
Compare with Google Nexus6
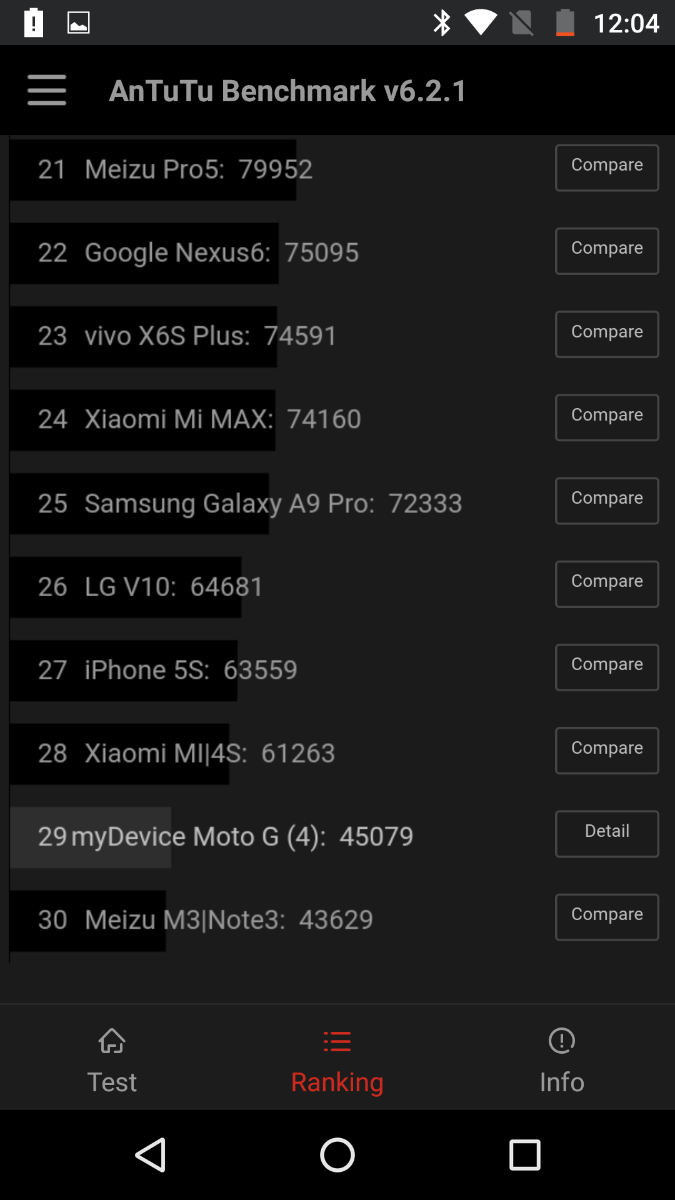pyautogui.click(x=606, y=250)
